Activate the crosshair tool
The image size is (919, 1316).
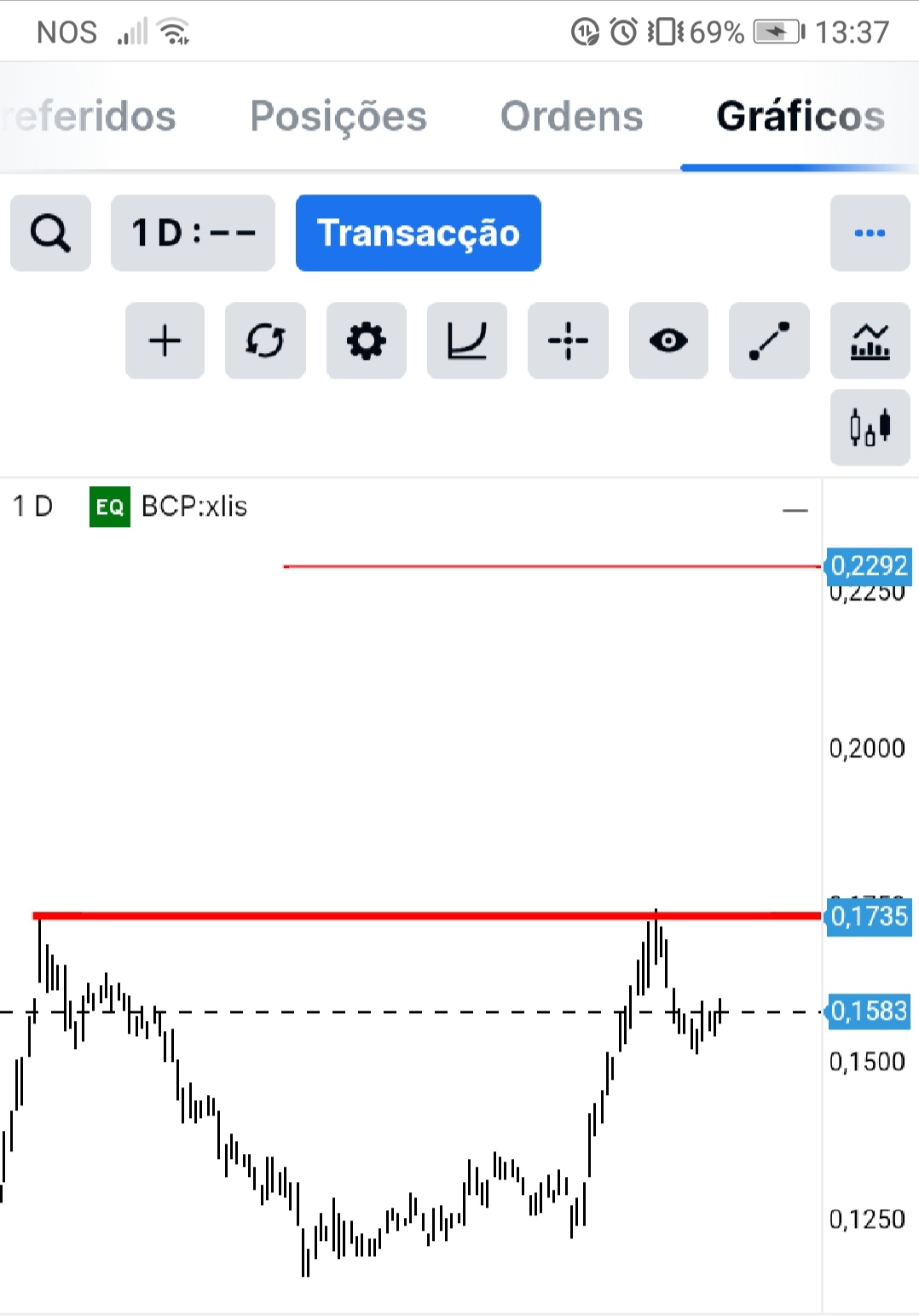pos(568,340)
